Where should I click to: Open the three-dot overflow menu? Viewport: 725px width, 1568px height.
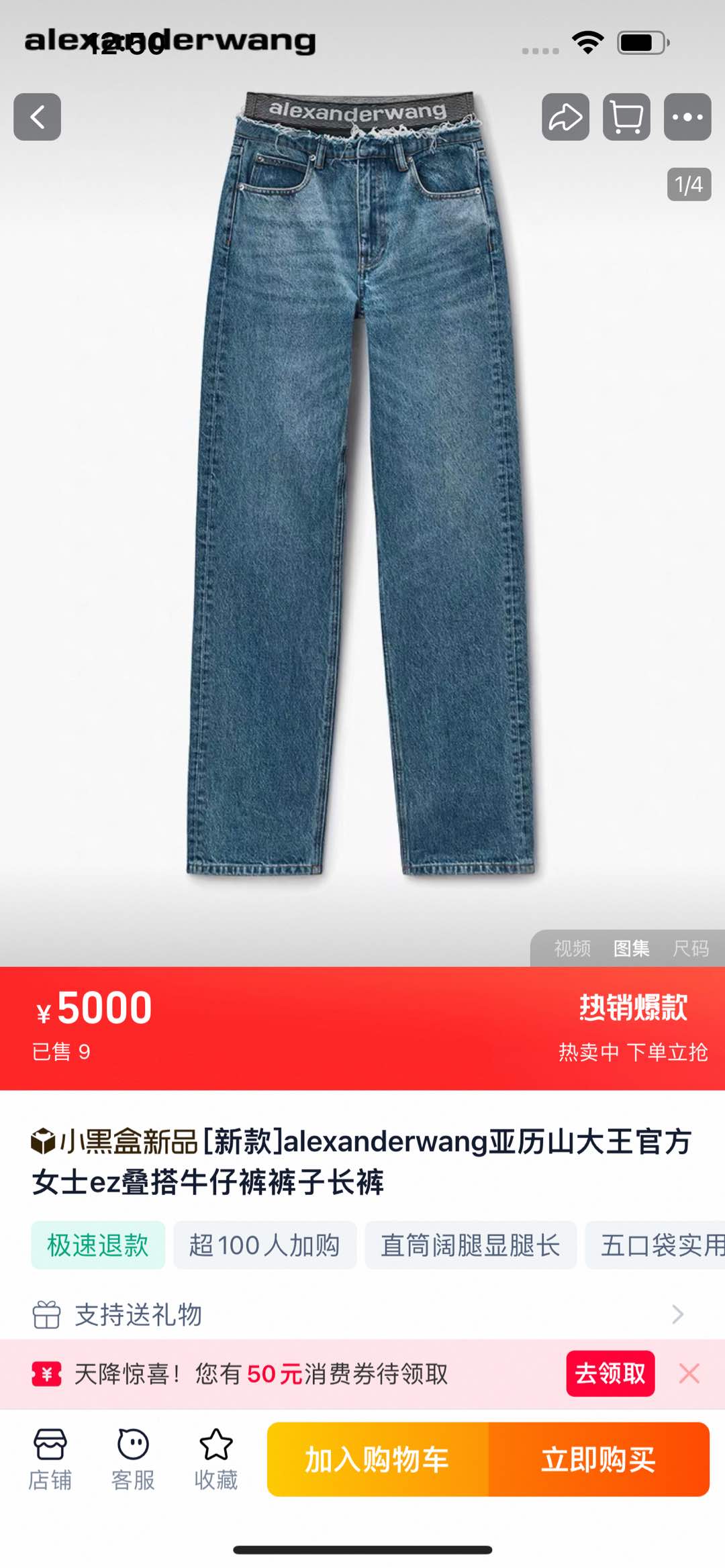coord(687,117)
